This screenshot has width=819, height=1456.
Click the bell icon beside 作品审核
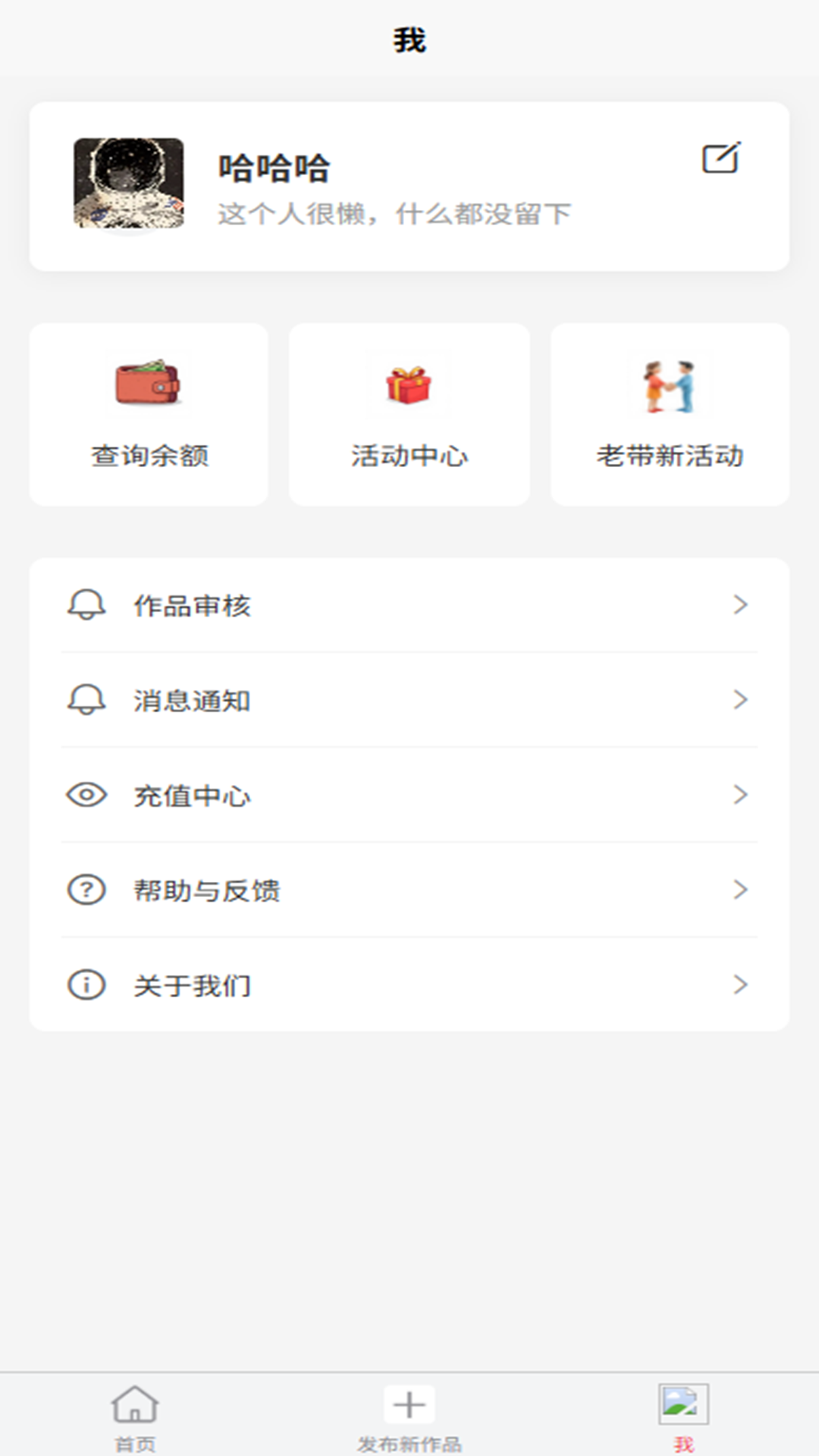click(x=86, y=605)
